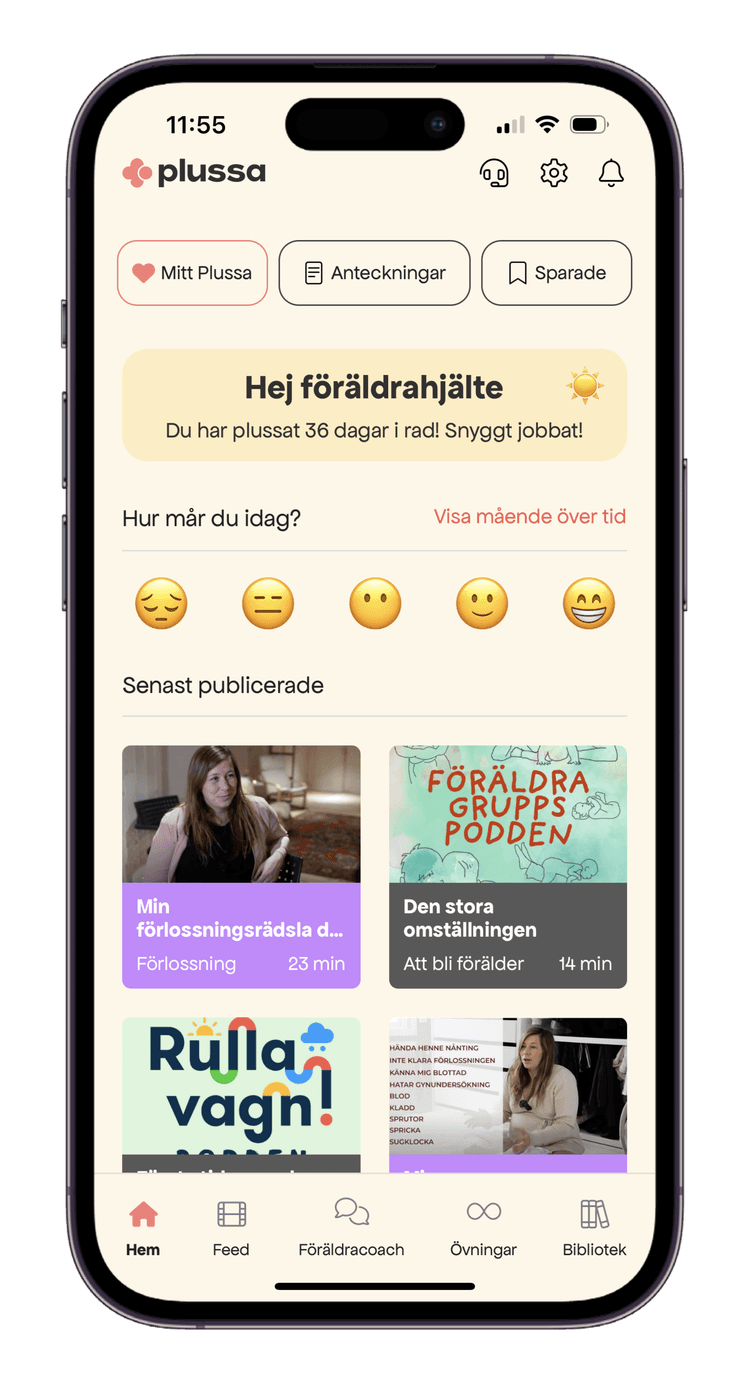The height and width of the screenshot is (1384, 750).
Task: Go to the Föräldracoach tab
Action: point(351,1228)
